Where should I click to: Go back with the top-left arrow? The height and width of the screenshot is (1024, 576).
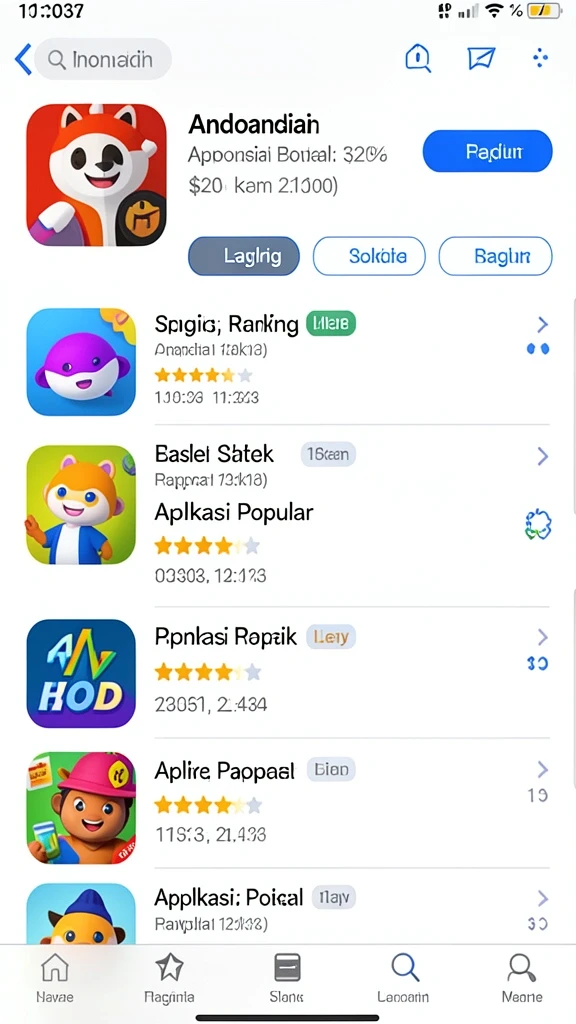23,59
